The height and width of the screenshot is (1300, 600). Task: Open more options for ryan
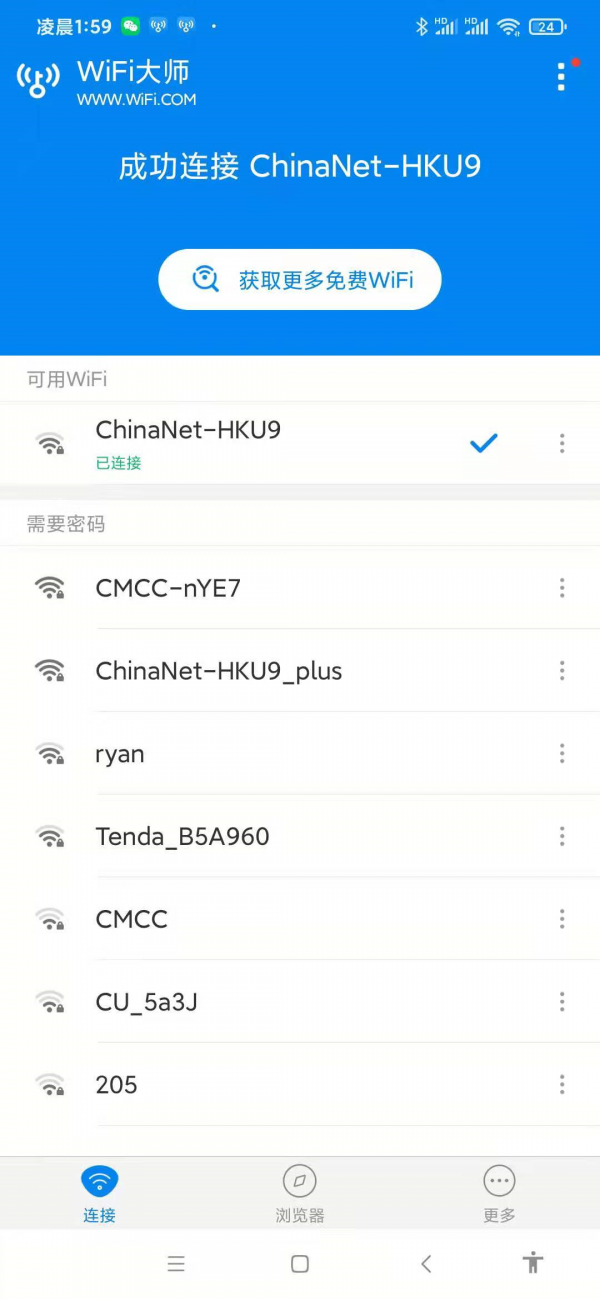coord(562,753)
